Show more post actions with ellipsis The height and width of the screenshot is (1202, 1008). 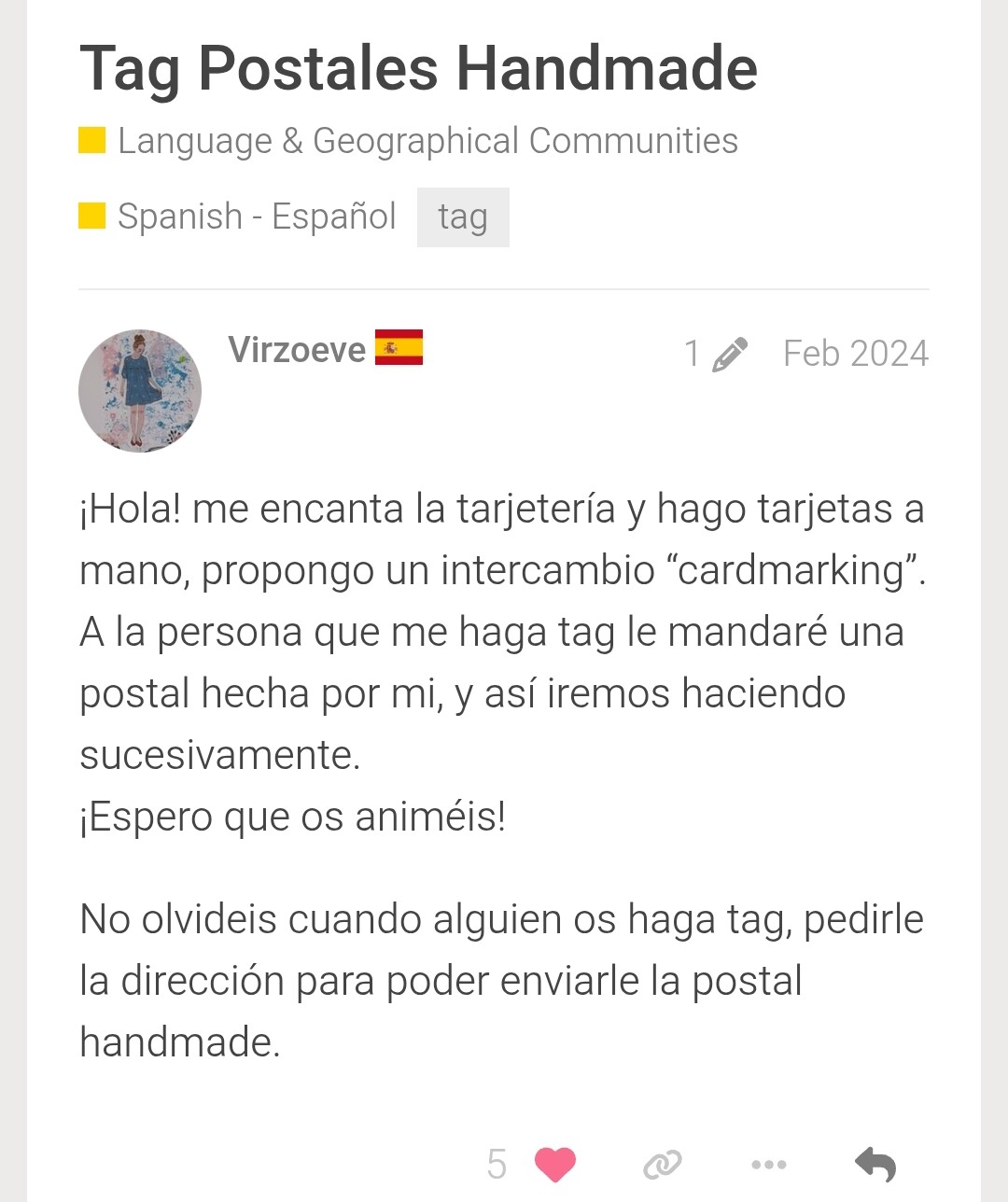click(769, 1165)
